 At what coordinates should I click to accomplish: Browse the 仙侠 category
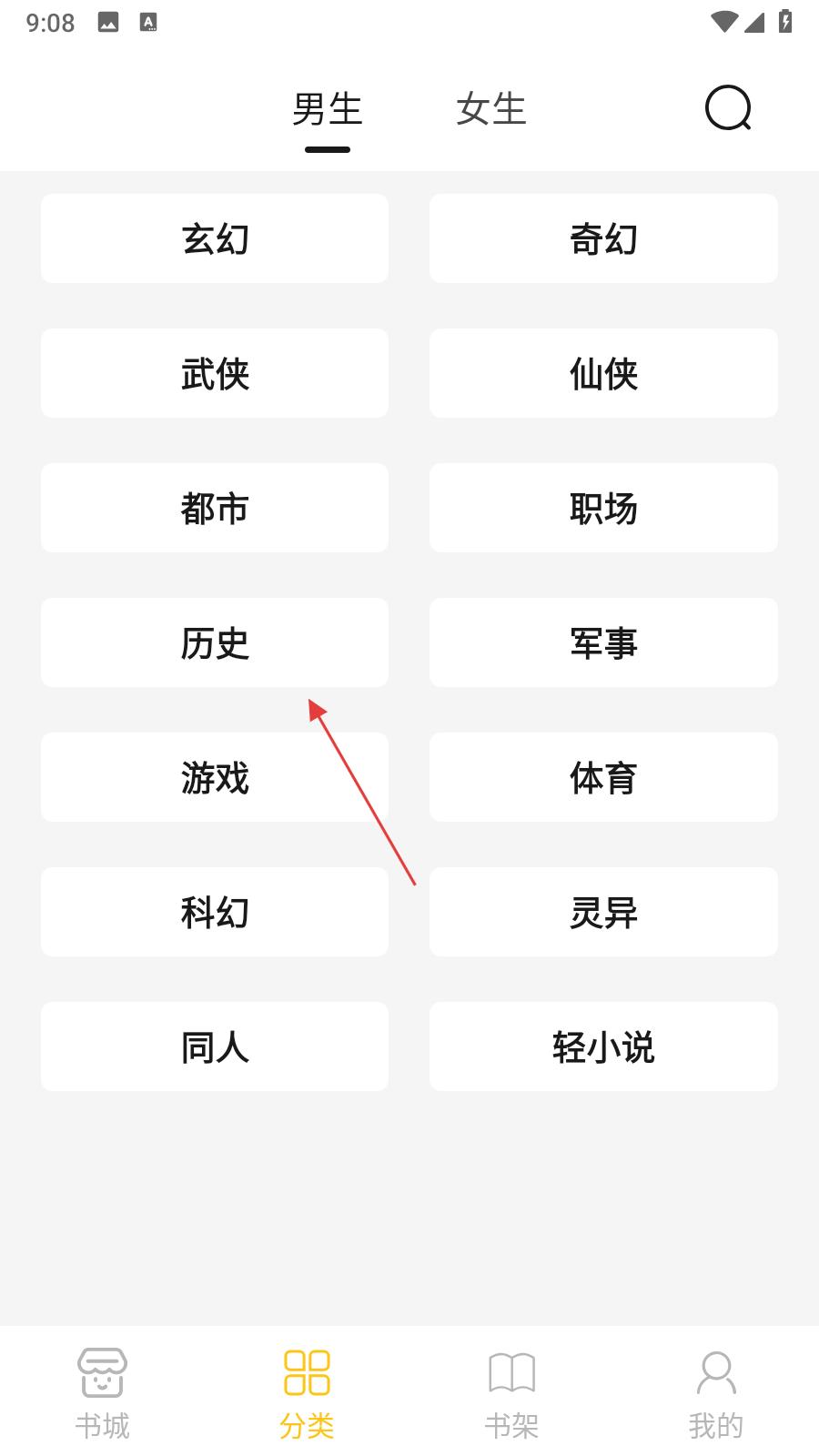603,373
